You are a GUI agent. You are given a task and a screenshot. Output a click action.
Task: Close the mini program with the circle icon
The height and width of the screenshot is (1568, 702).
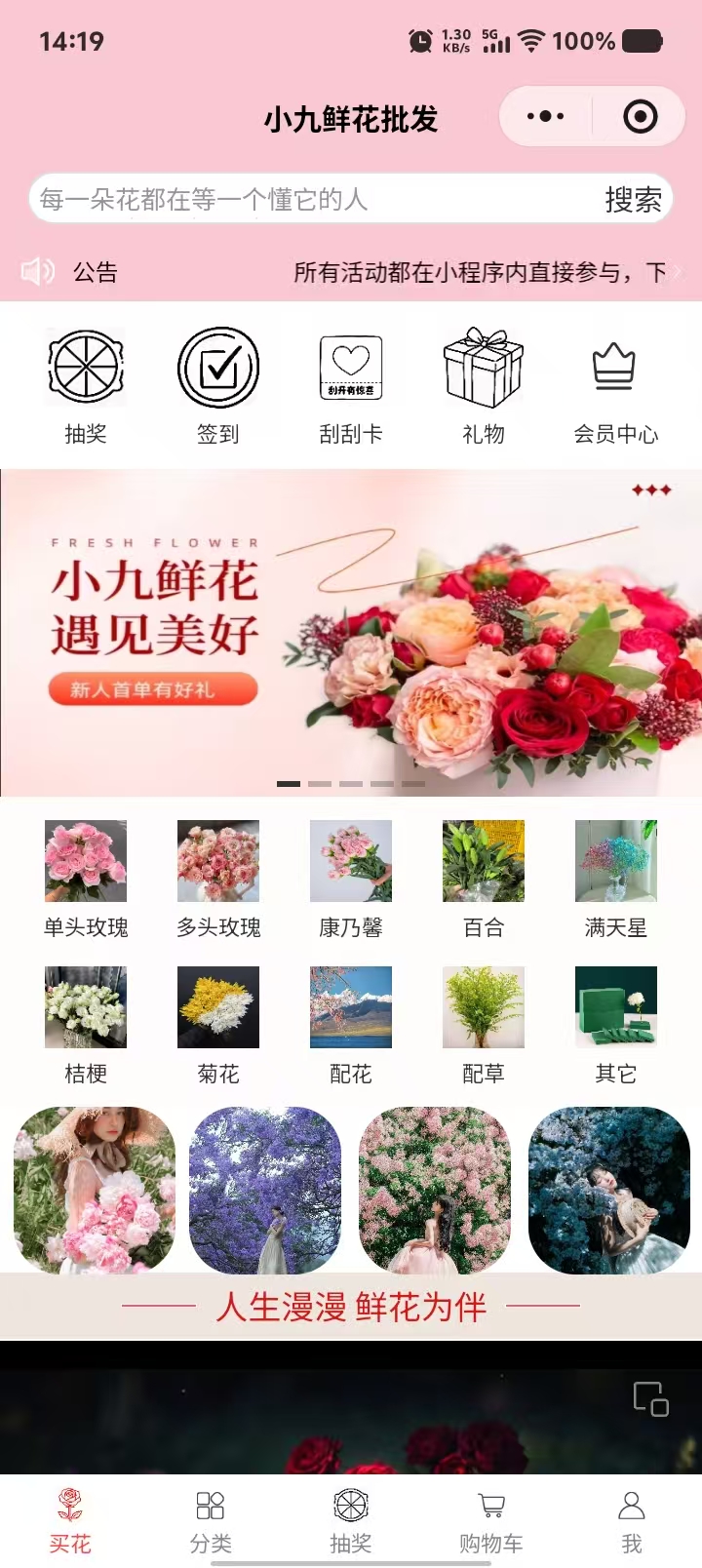click(x=640, y=117)
